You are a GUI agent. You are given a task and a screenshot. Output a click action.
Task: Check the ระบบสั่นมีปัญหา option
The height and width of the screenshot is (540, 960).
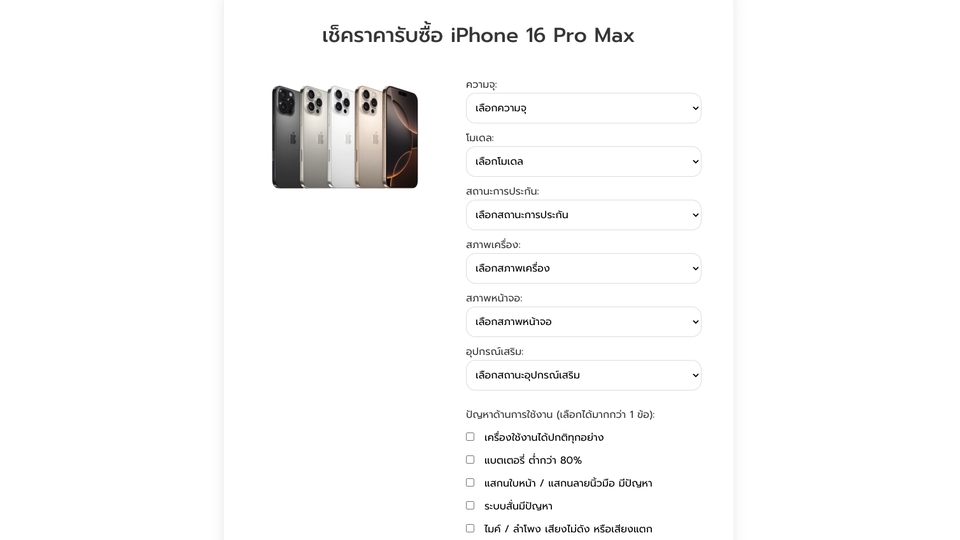tap(470, 506)
